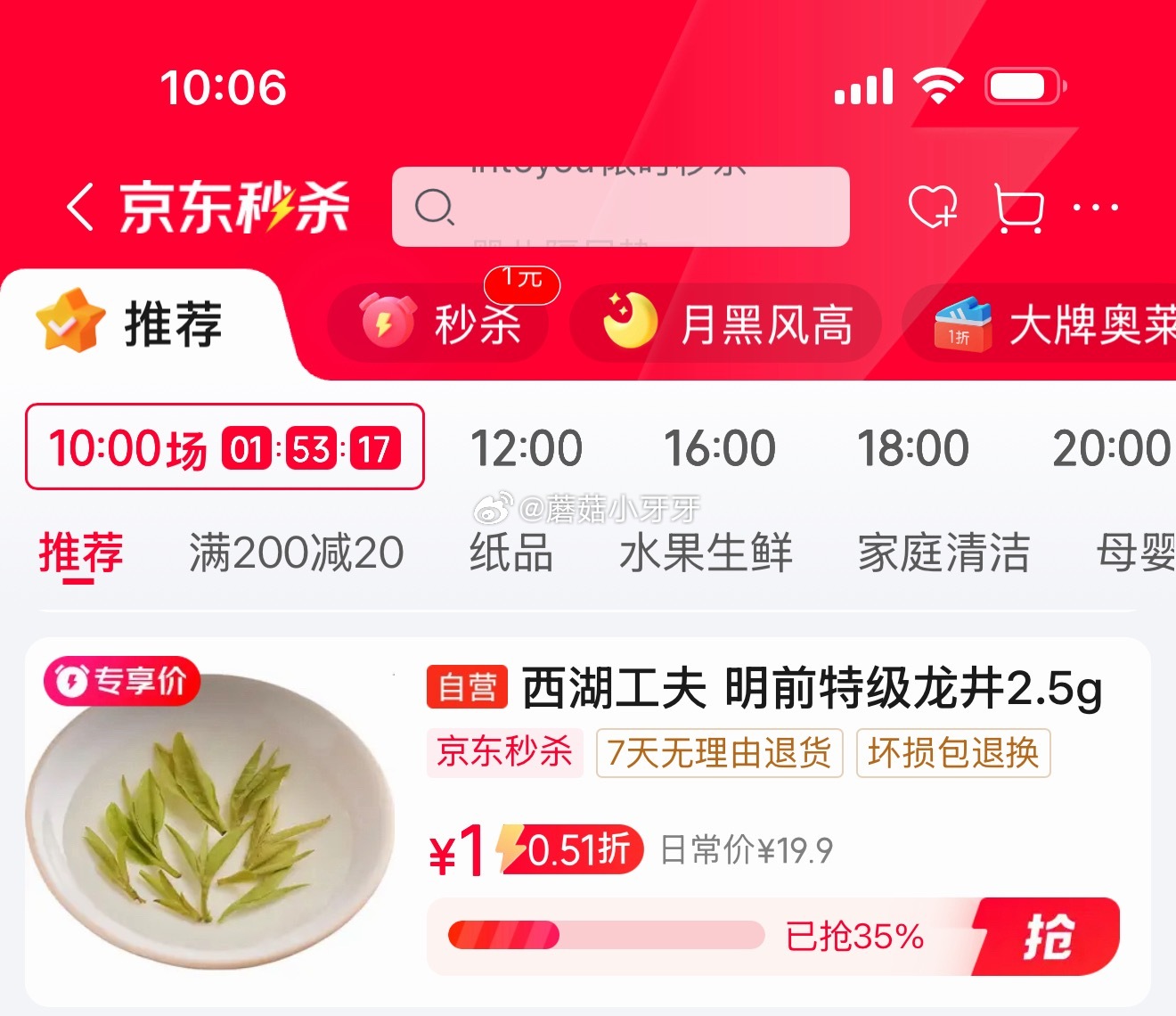Screen dimensions: 1176x1016
Task: Open the 西湖工夫 龙井 product image
Action: tap(210, 820)
